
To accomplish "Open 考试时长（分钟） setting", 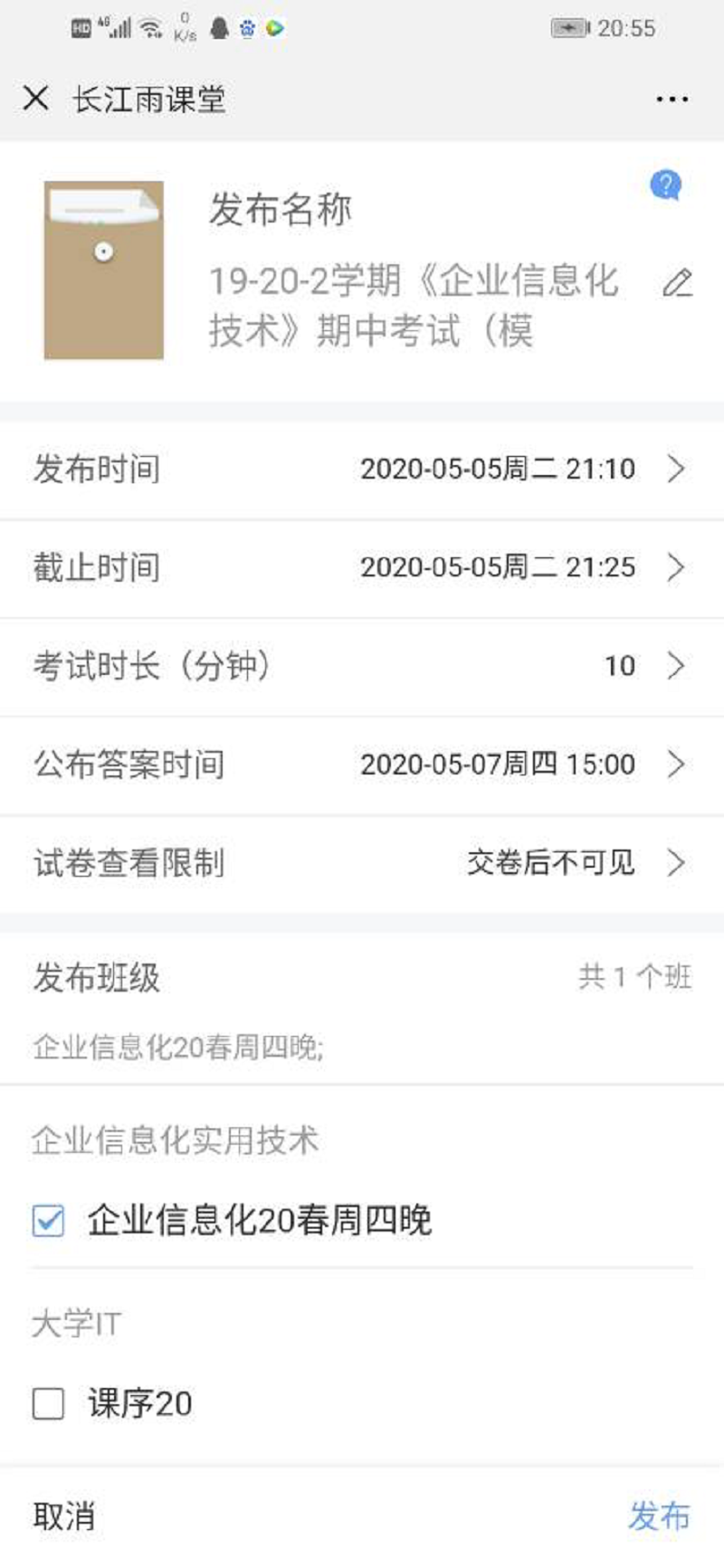I will tap(362, 667).
